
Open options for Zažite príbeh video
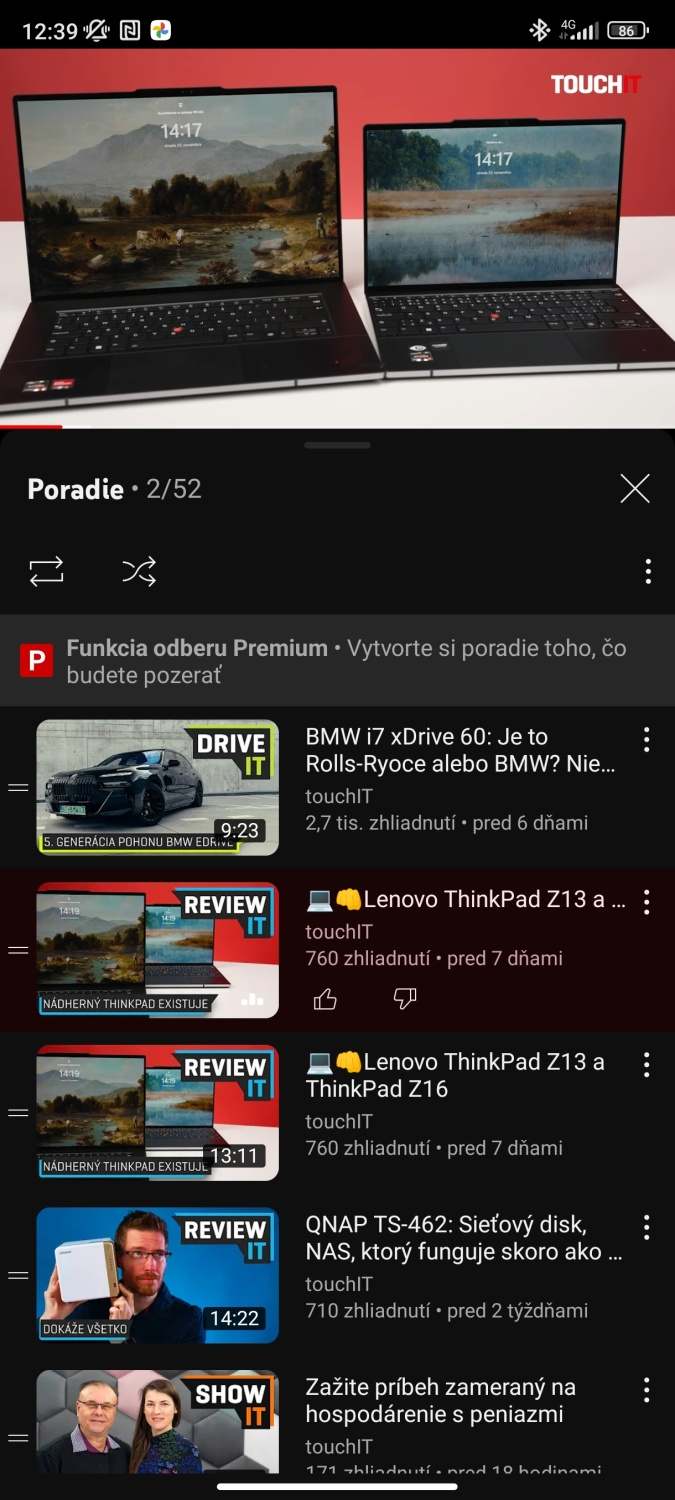coord(646,1390)
